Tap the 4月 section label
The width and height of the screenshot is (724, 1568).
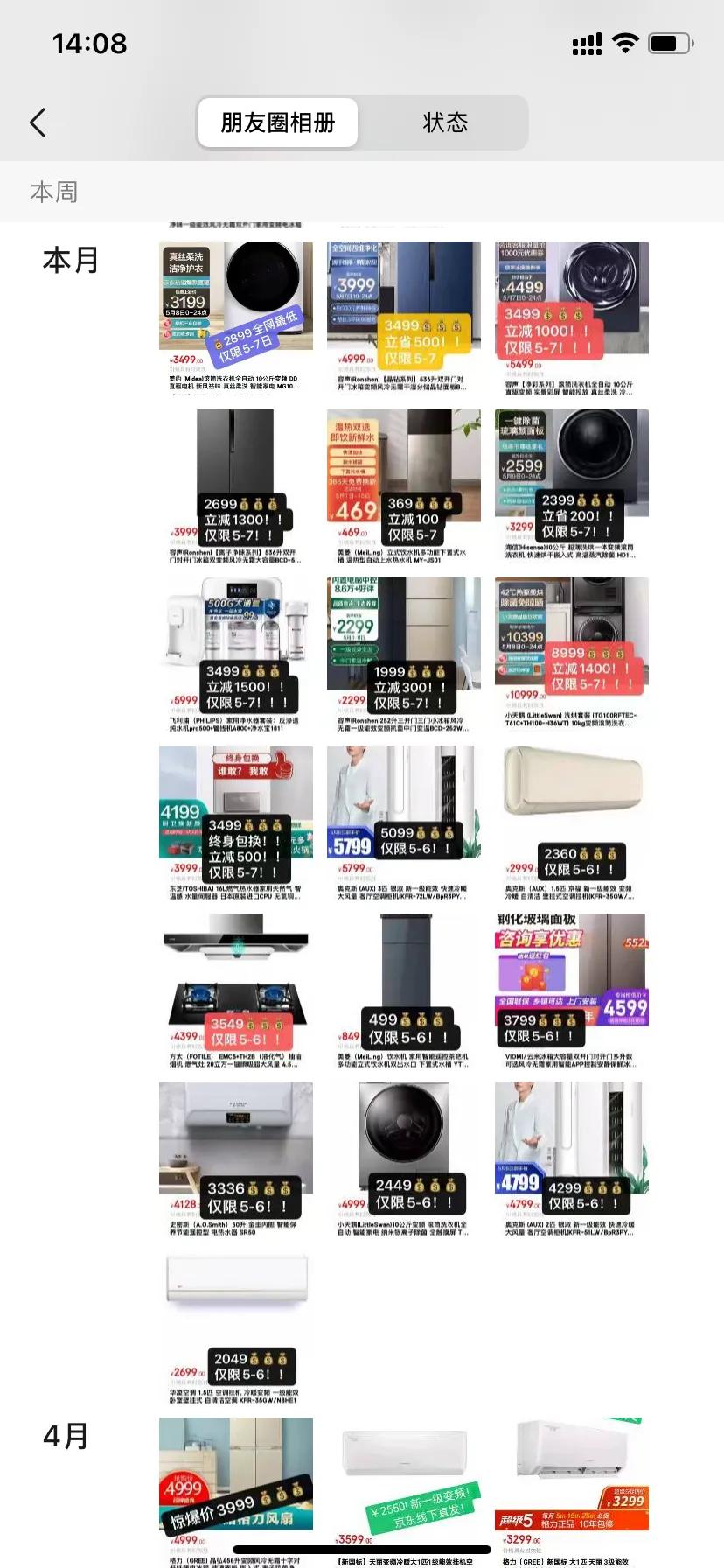65,1434
